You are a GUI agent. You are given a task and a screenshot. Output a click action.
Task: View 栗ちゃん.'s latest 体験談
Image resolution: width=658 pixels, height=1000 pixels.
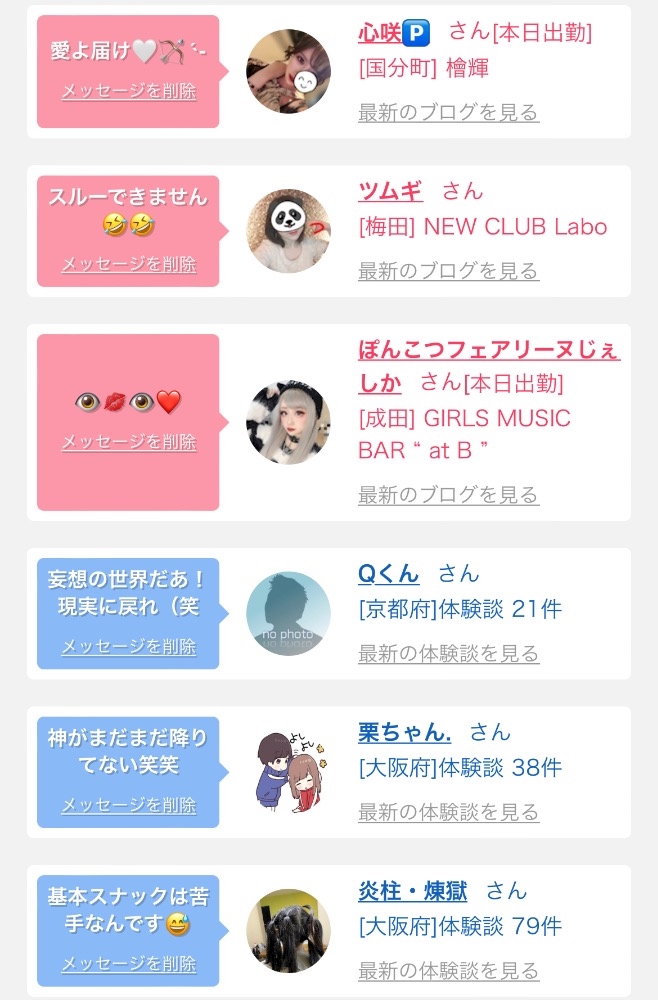[448, 812]
